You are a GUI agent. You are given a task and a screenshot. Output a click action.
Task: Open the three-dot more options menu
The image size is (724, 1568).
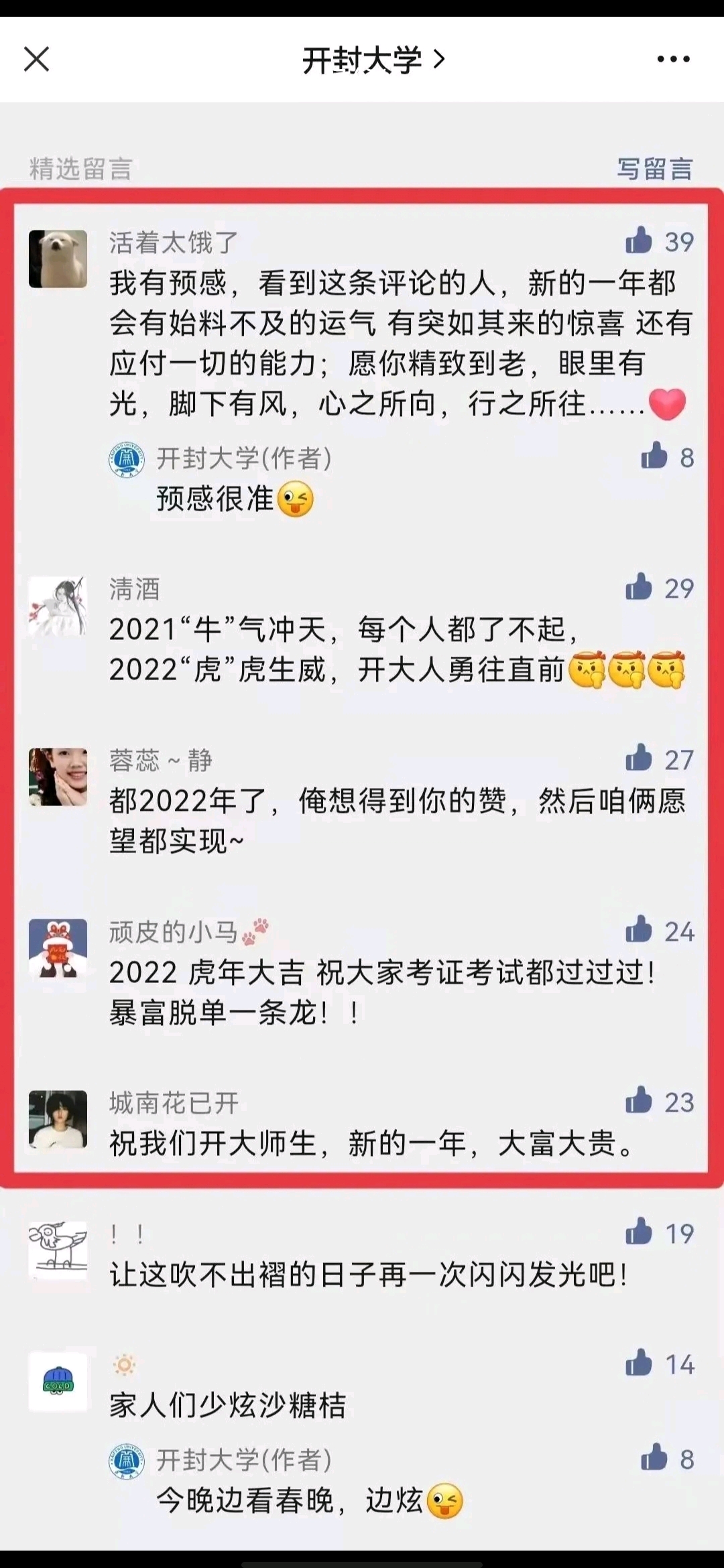673,59
